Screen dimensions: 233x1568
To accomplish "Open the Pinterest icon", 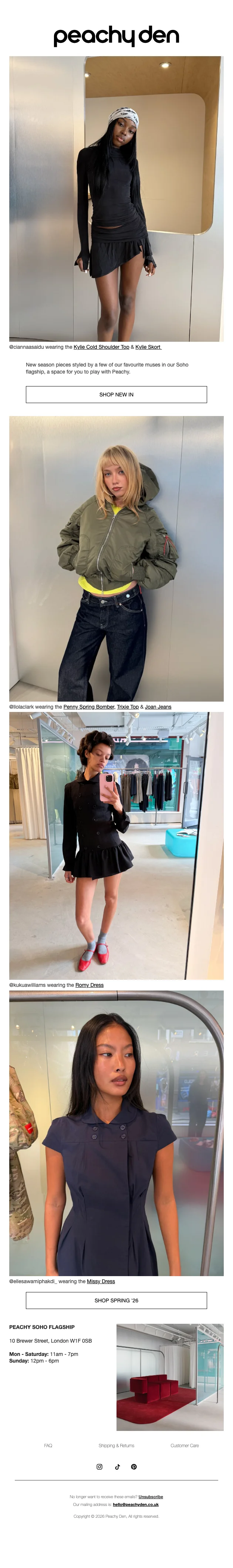I will point(134,1467).
